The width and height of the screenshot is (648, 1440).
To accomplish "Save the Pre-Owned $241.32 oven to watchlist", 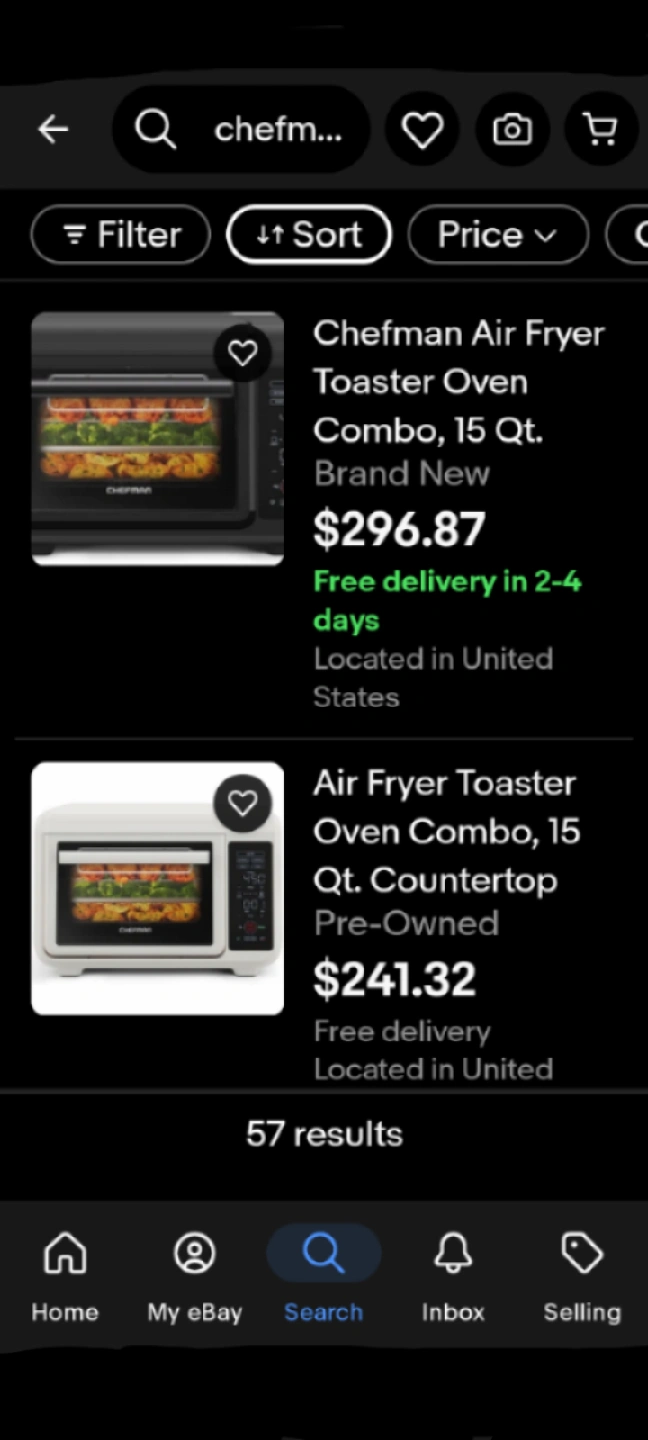I will (x=243, y=803).
